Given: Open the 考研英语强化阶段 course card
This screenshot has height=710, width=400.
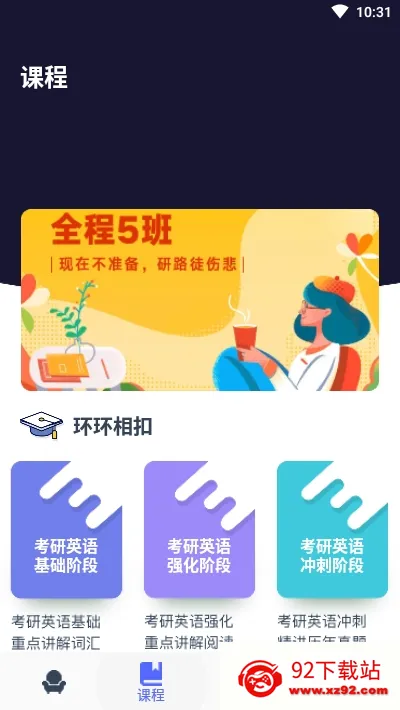Looking at the screenshot, I should click(199, 530).
